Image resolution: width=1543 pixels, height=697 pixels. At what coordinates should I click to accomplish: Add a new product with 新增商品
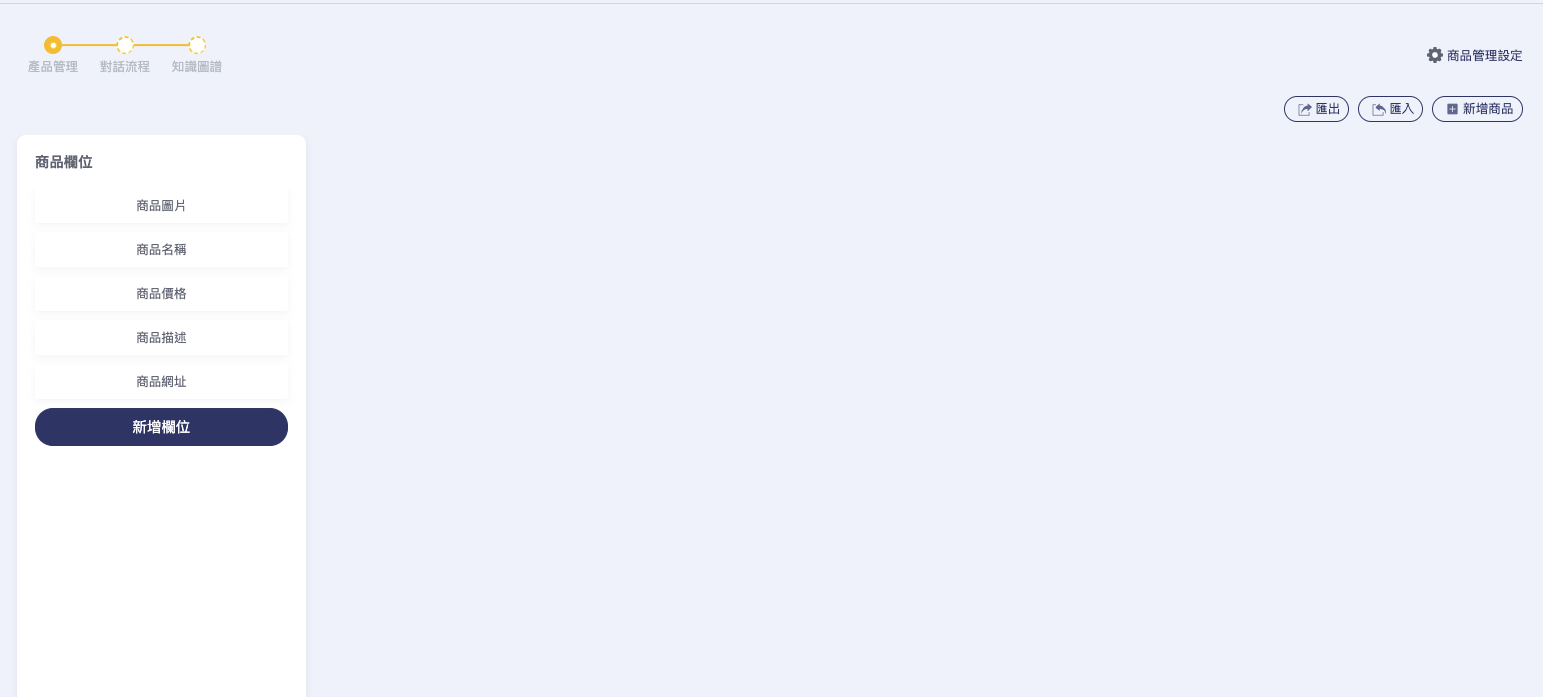click(x=1477, y=109)
